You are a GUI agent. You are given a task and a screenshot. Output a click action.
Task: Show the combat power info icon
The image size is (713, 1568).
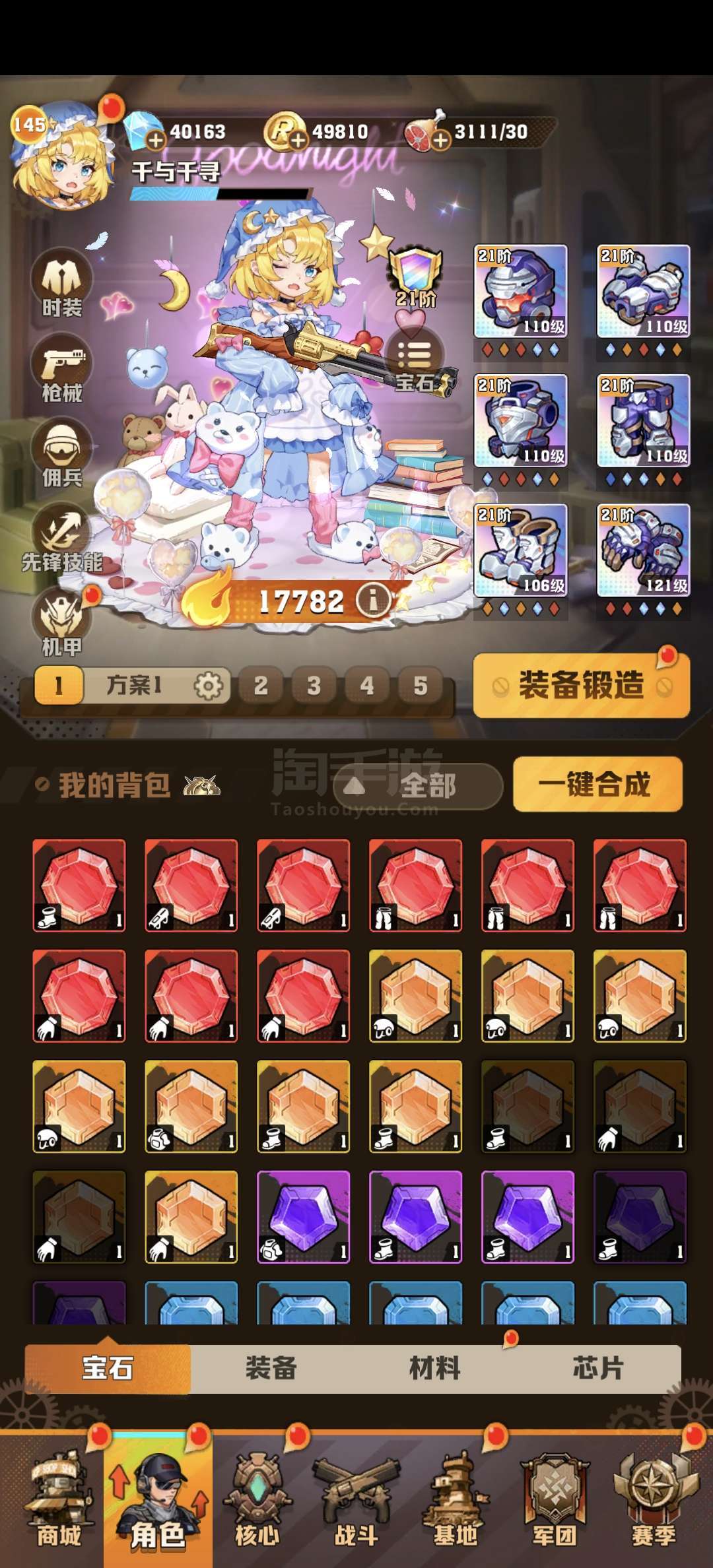373,601
